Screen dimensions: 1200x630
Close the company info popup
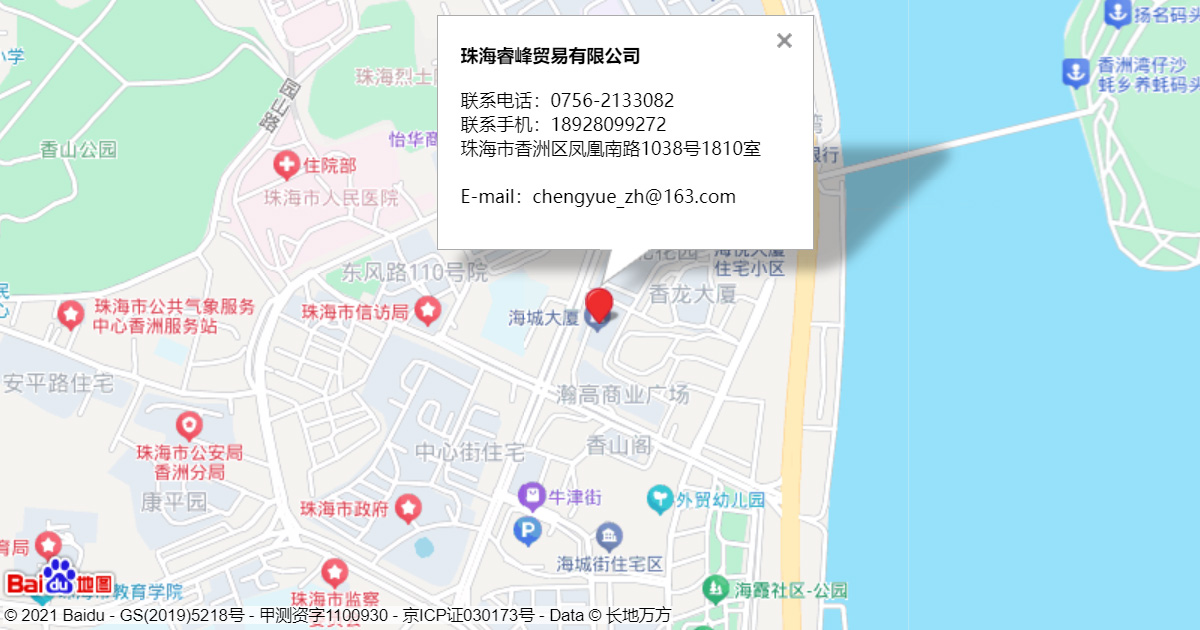click(784, 41)
